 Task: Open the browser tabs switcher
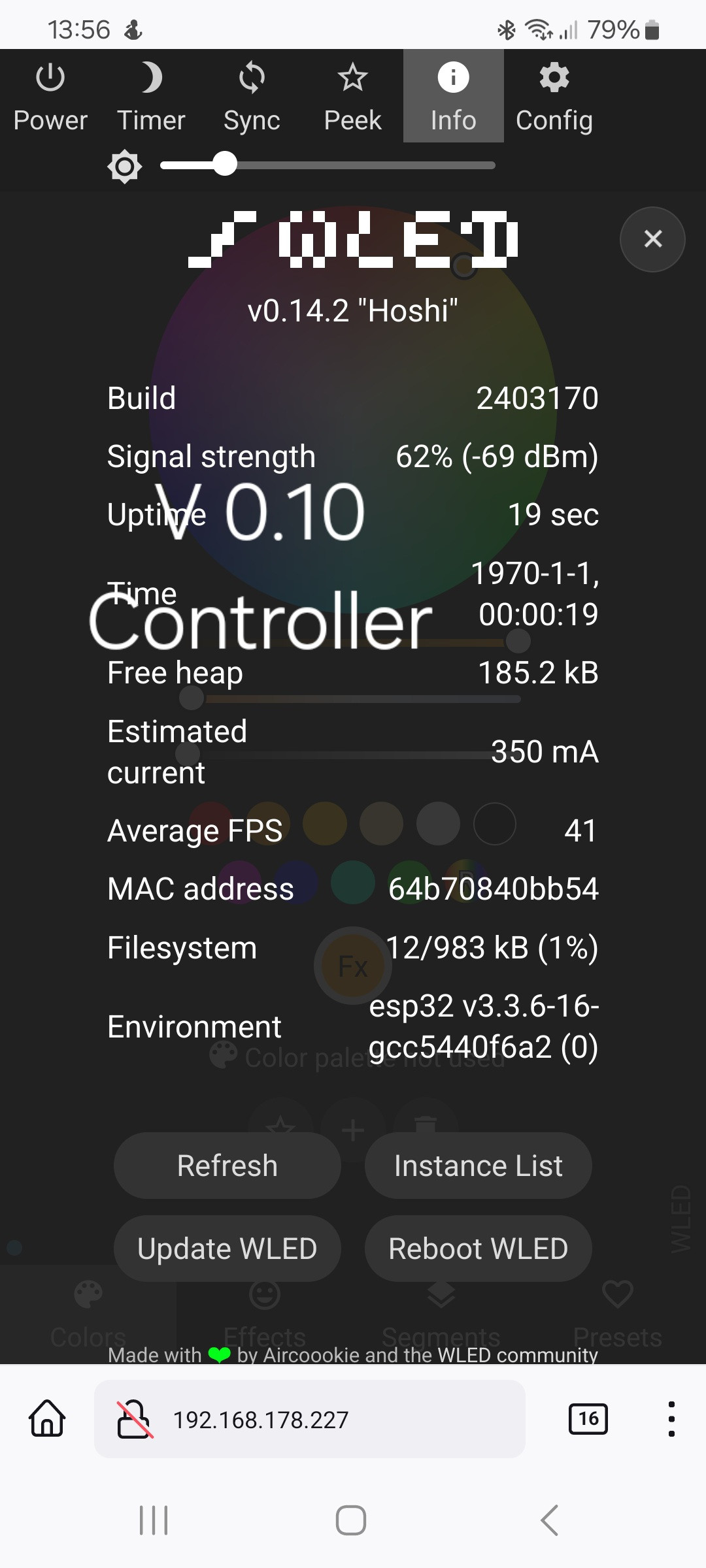tap(588, 1419)
